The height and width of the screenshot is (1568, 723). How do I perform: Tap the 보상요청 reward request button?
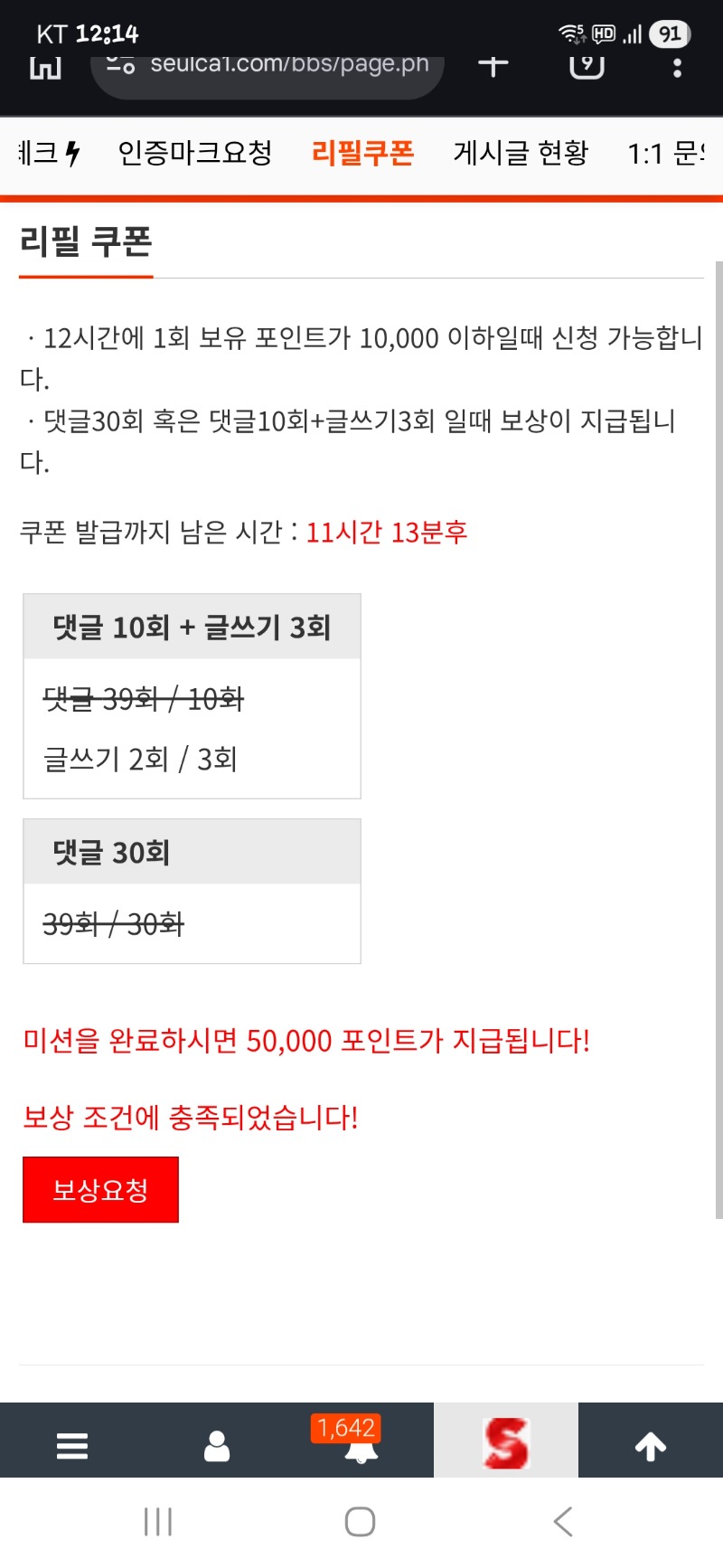click(x=100, y=1189)
